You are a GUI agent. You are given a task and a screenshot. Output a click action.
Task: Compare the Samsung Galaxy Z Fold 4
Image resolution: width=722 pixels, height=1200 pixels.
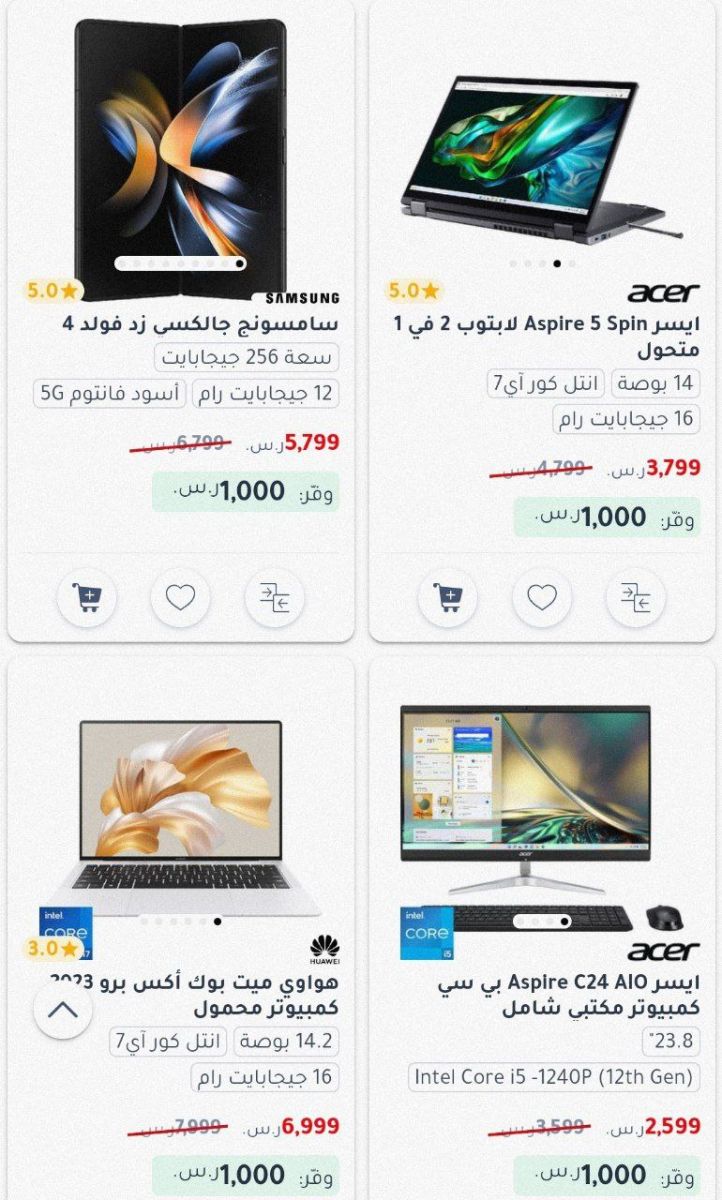click(274, 598)
